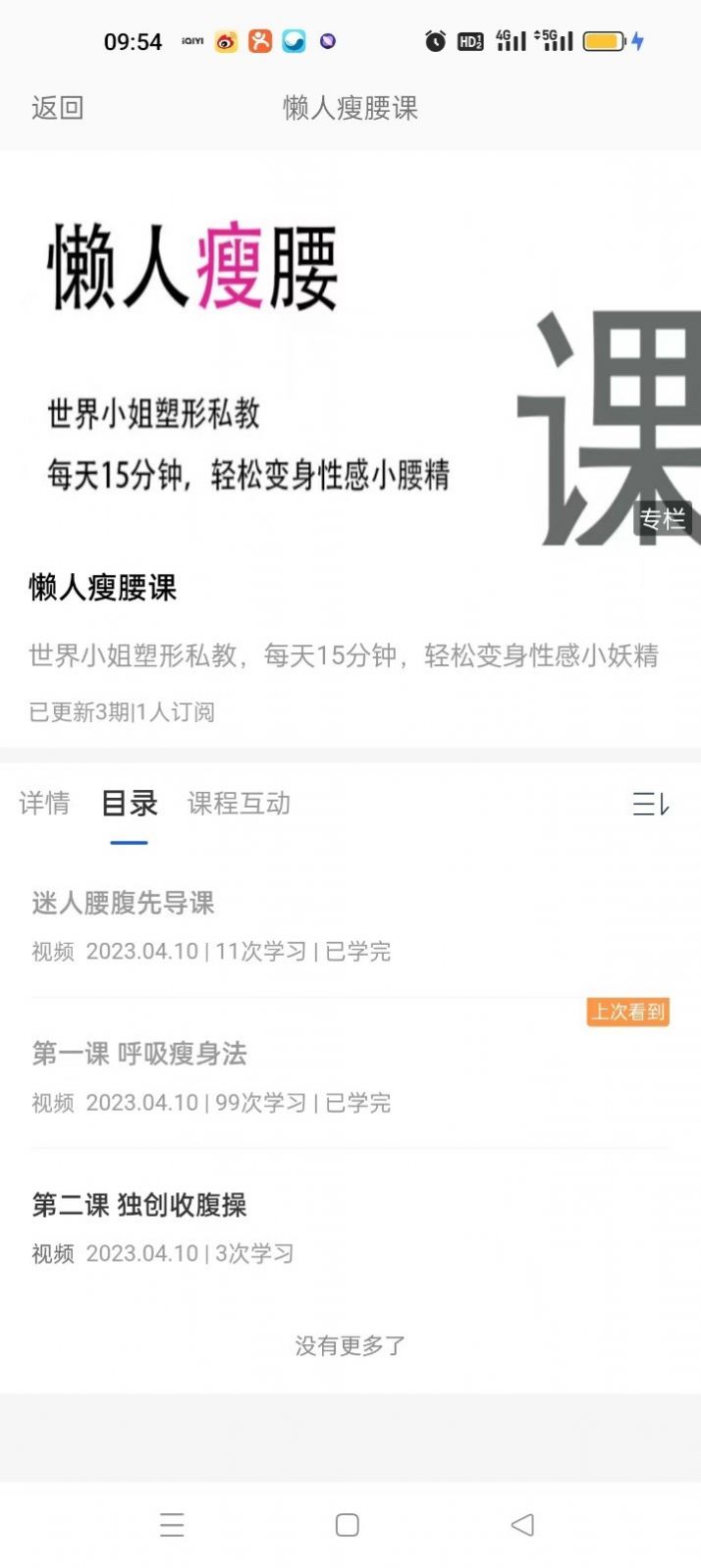Tap the system back button

[x=522, y=1525]
